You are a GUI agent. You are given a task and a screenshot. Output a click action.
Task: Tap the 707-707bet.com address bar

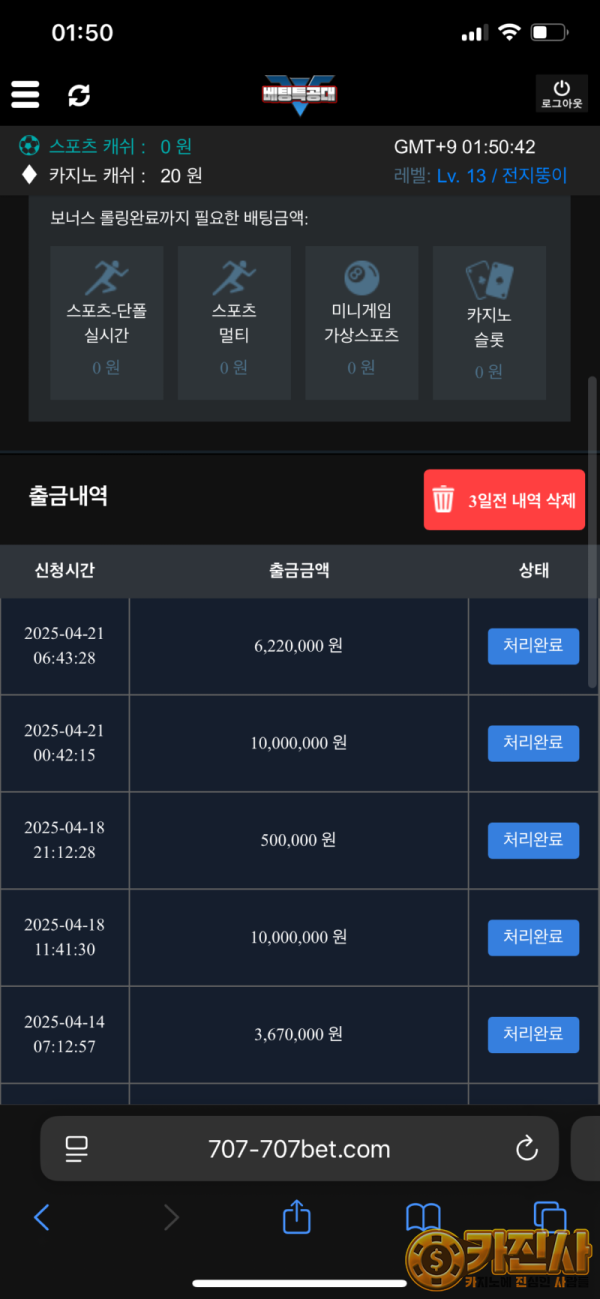(x=299, y=1149)
